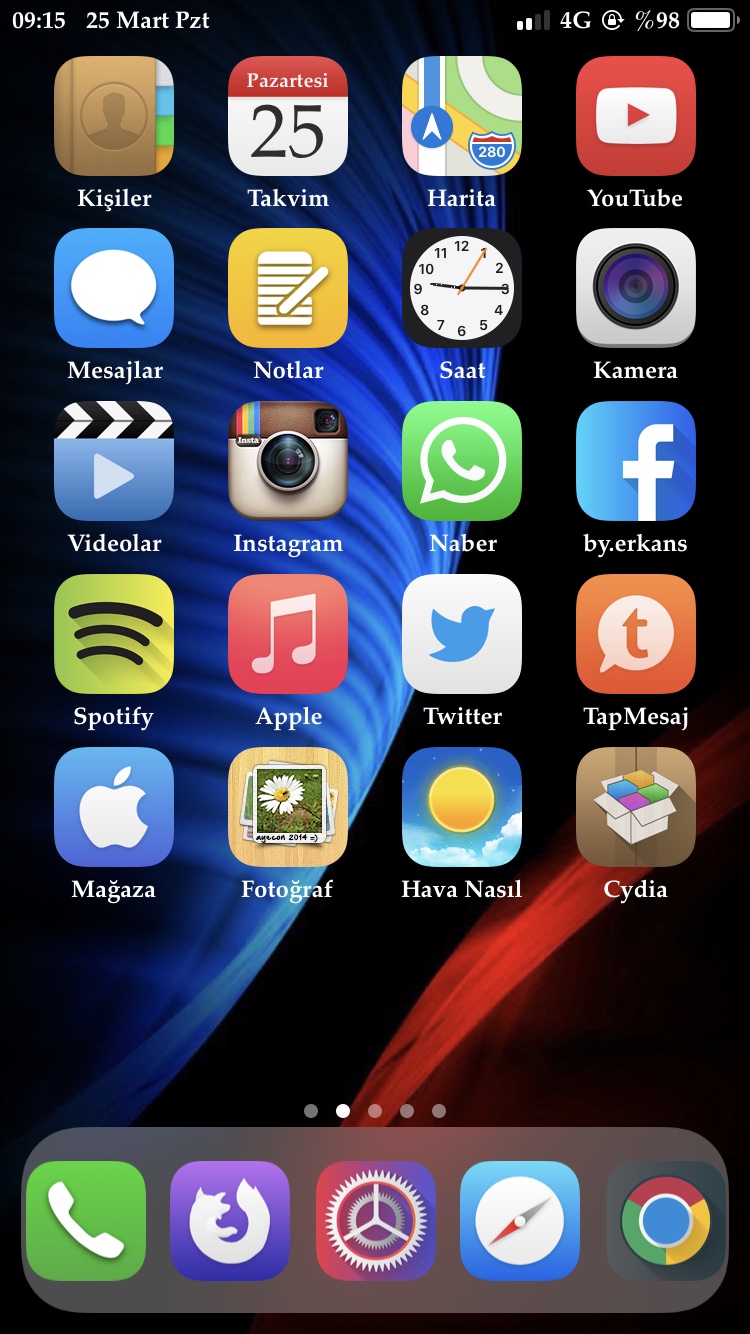Open the YouTube app
This screenshot has height=1334, width=750.
click(x=636, y=116)
